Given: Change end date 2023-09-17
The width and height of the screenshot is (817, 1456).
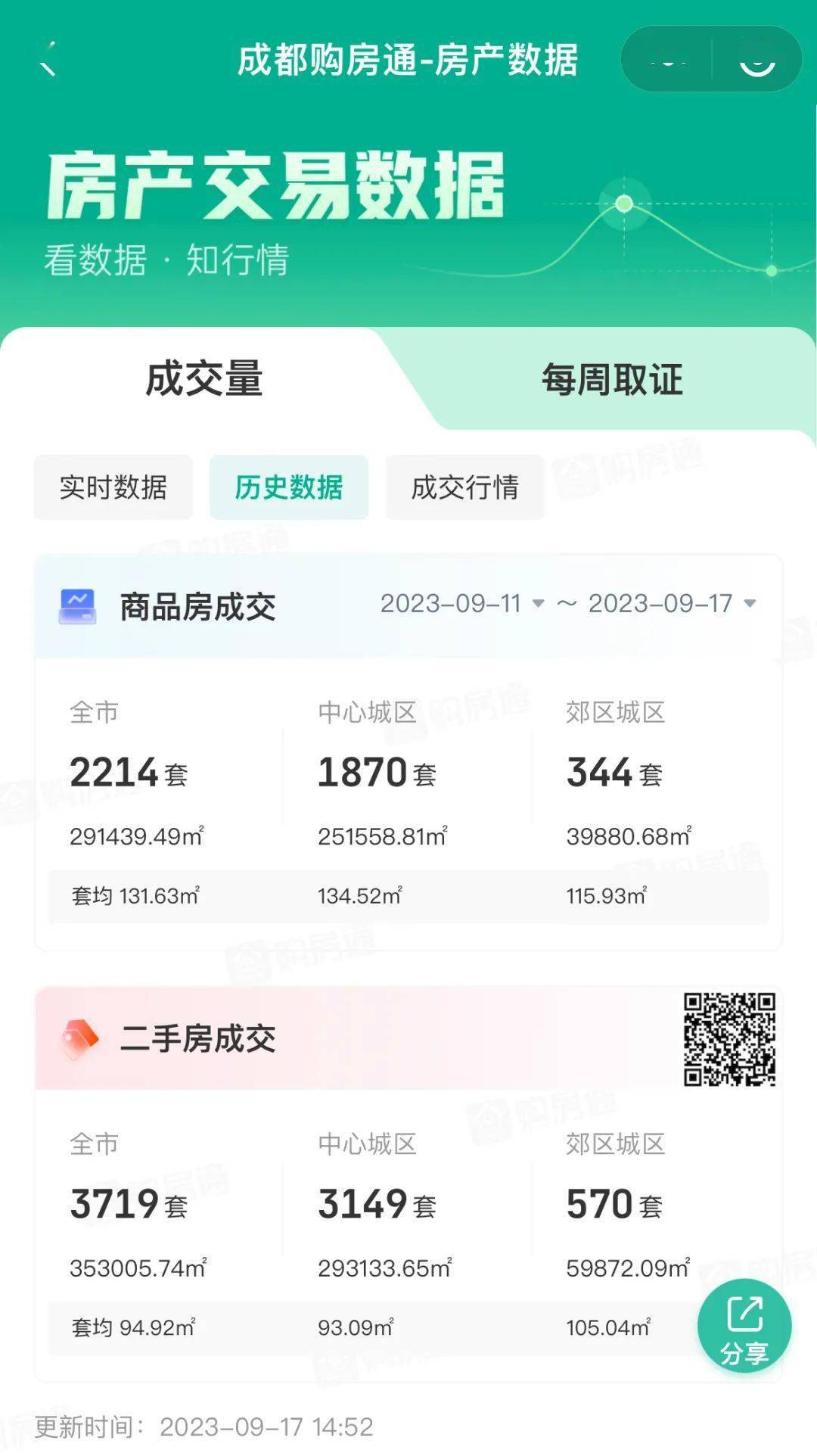Looking at the screenshot, I should 672,604.
